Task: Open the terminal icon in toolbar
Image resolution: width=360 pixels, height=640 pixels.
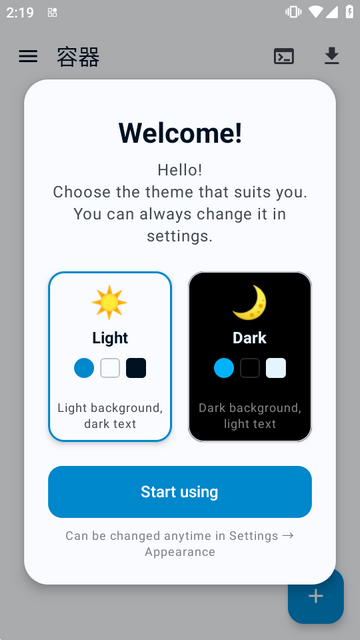Action: [284, 56]
